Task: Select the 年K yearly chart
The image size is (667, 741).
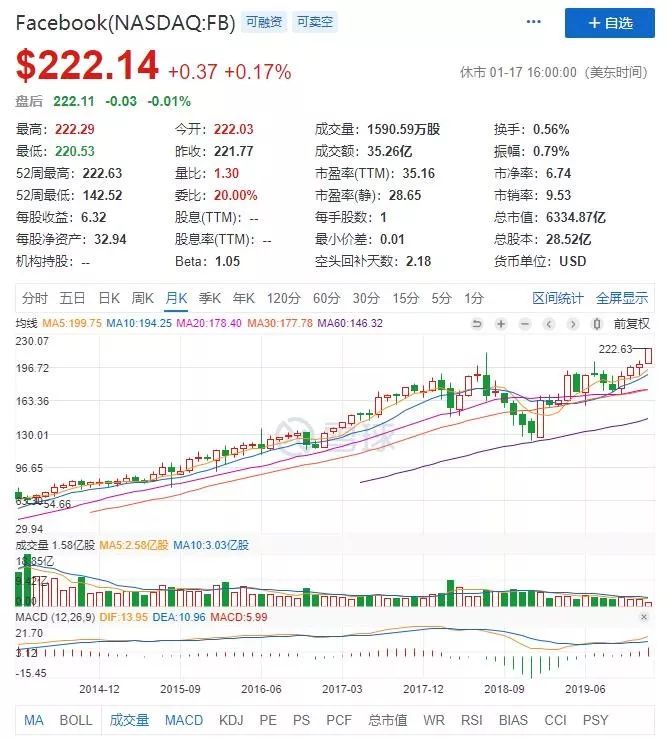Action: tap(244, 298)
